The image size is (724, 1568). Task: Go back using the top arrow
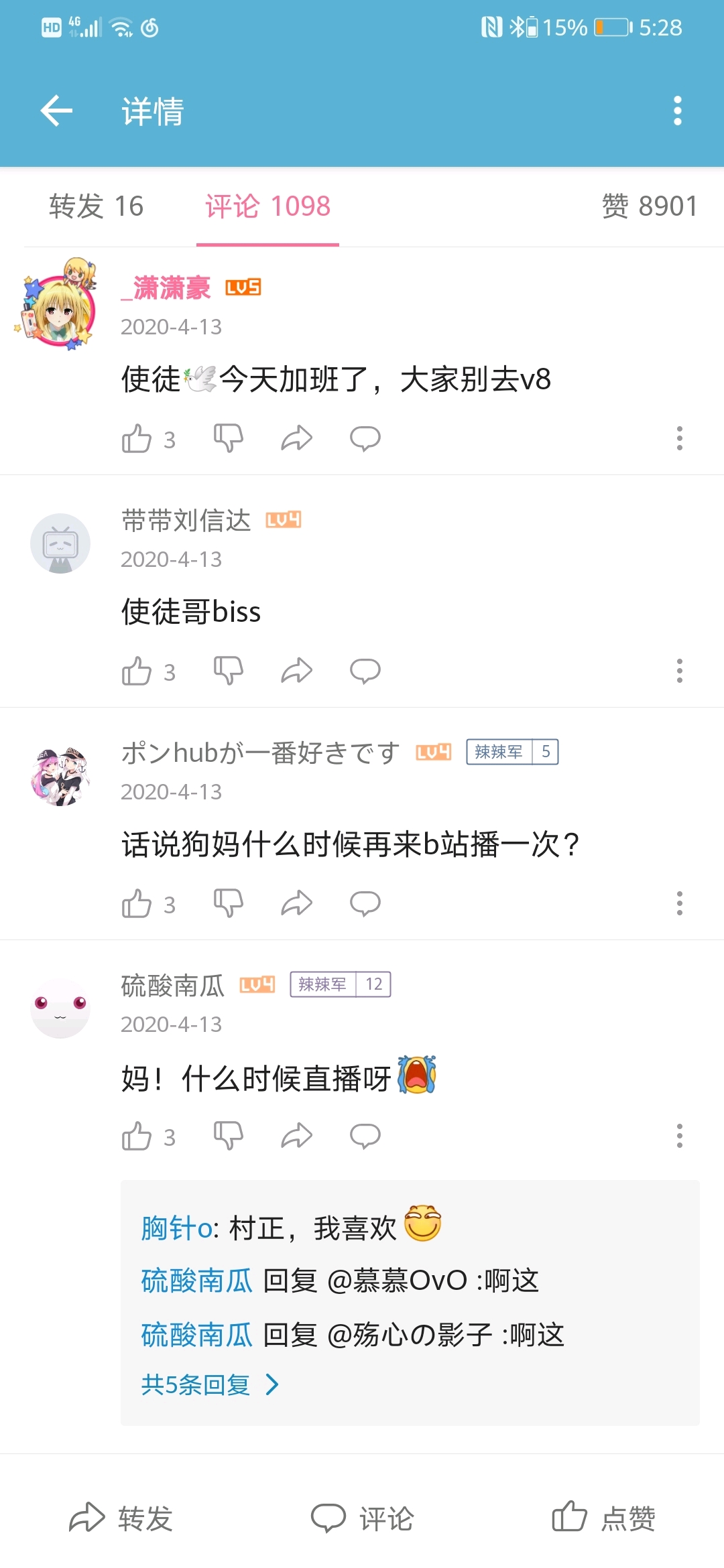[56, 111]
